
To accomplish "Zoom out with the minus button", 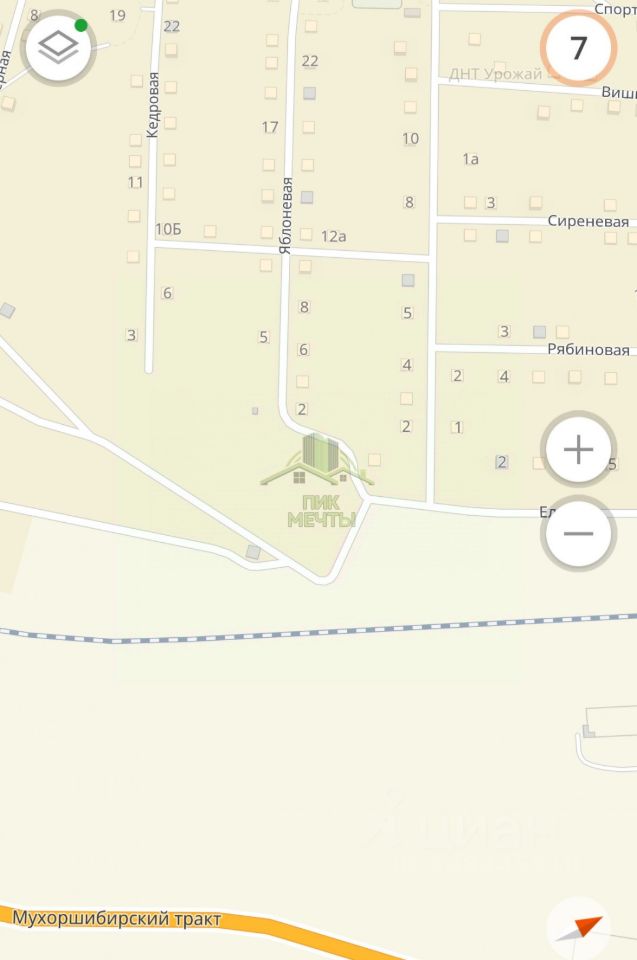I will [578, 533].
